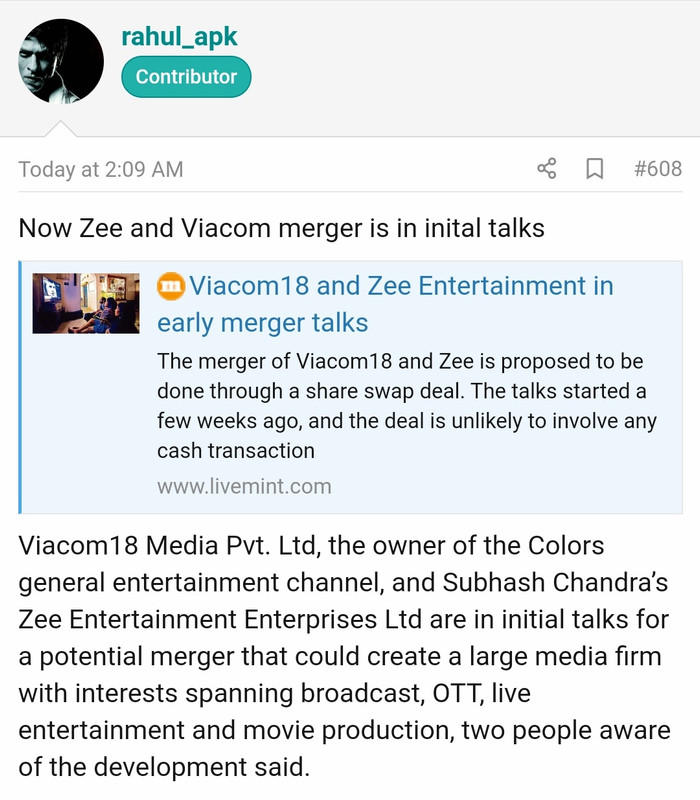The height and width of the screenshot is (800, 700).
Task: Share post #608
Action: (546, 168)
